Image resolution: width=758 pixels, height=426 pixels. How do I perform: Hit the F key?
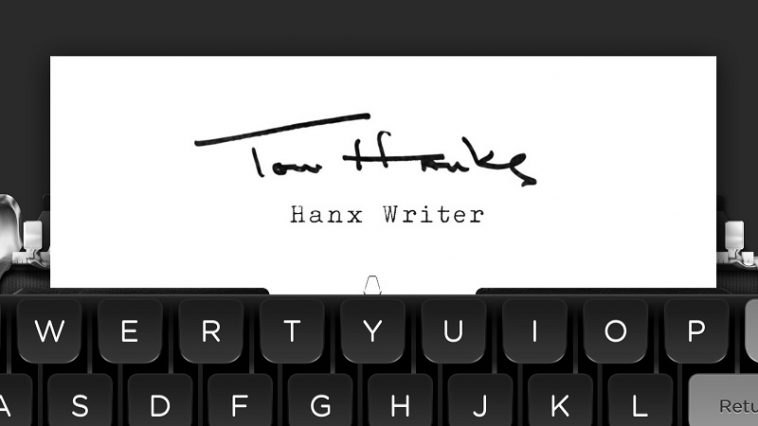pyautogui.click(x=240, y=405)
